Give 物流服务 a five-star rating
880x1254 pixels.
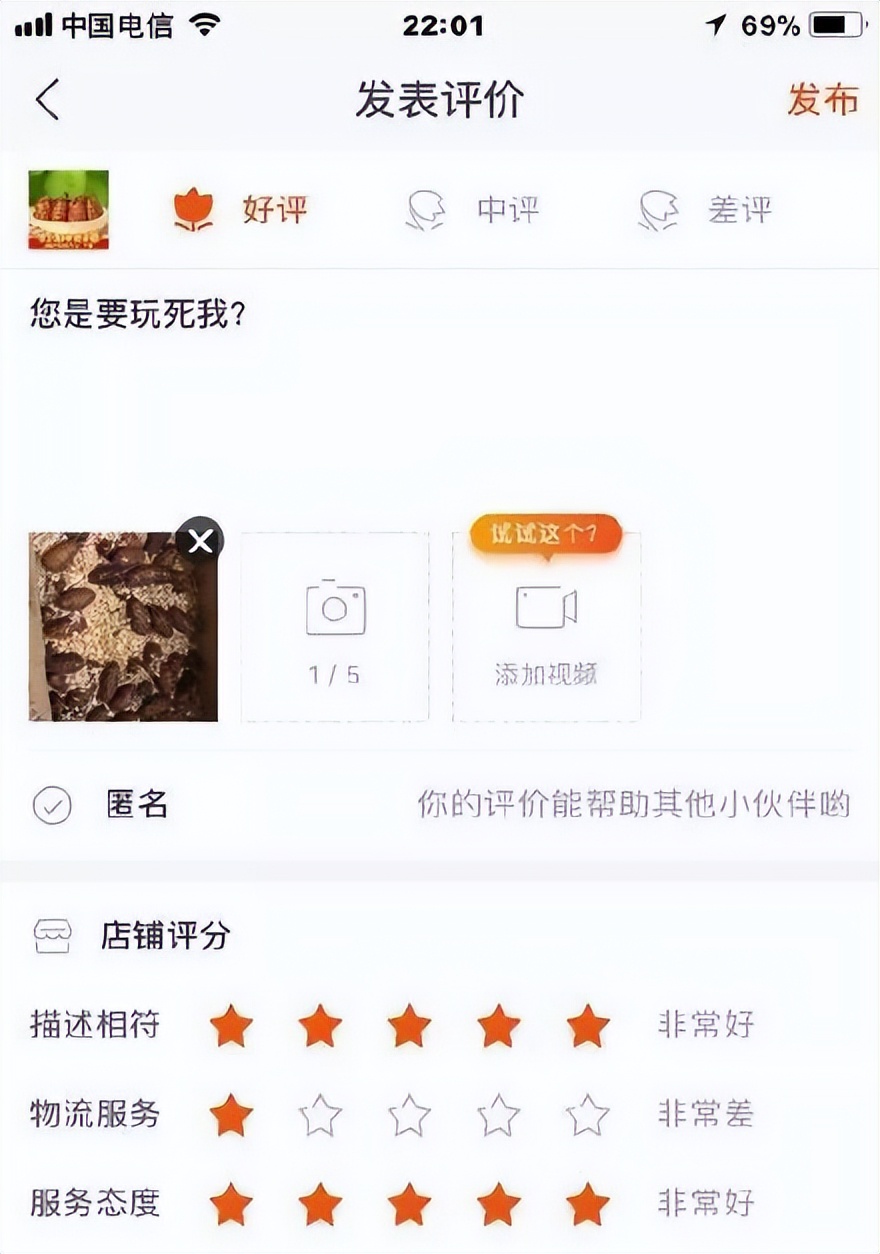click(586, 1114)
